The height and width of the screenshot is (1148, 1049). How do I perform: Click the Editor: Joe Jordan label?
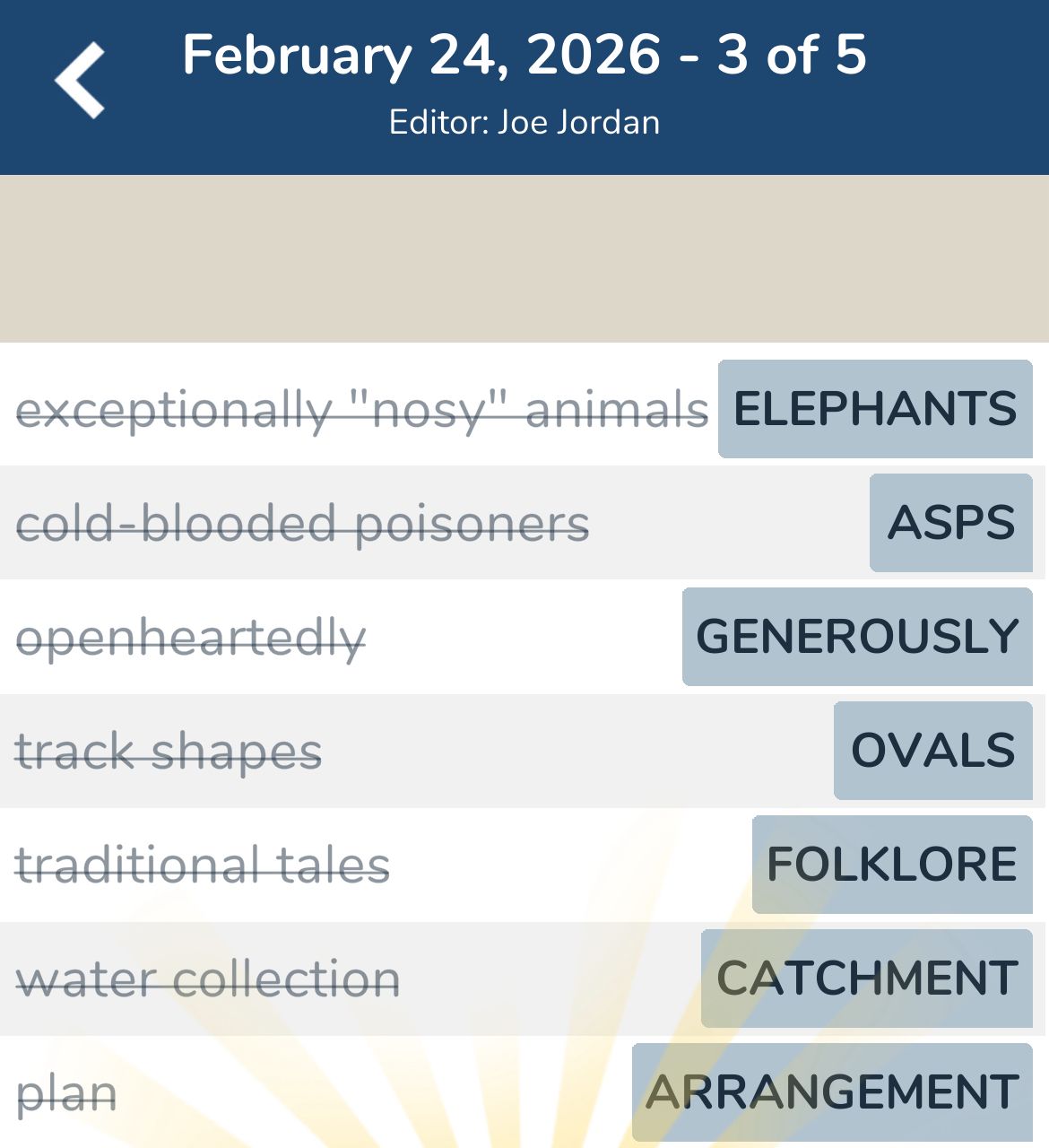524,122
